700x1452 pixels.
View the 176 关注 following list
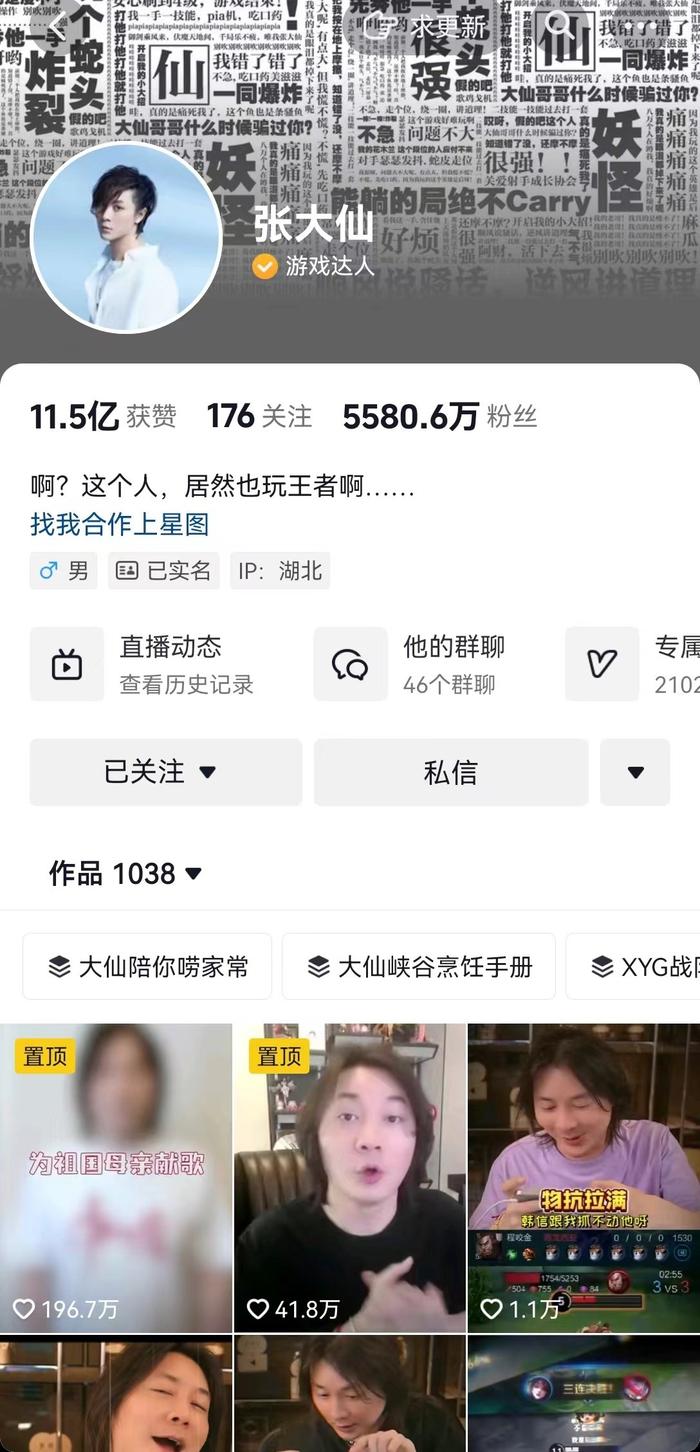click(x=259, y=416)
